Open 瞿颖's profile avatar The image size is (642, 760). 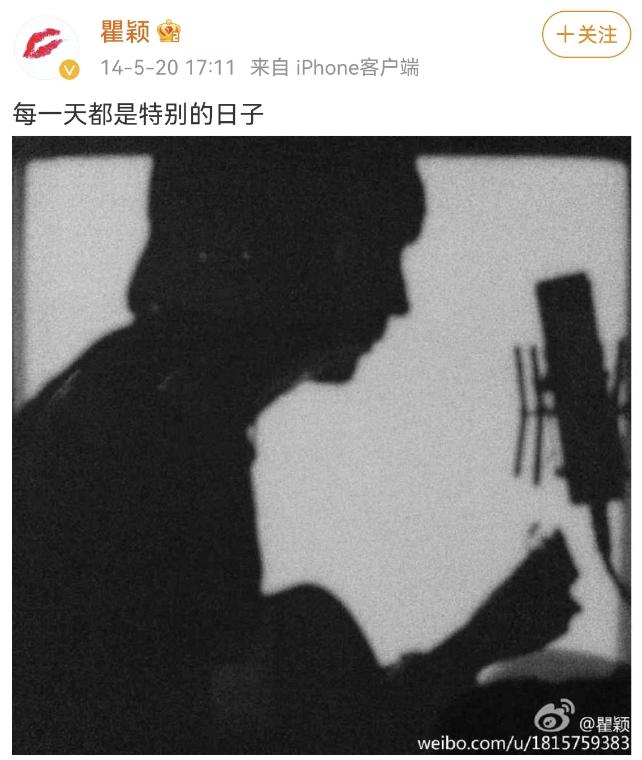tap(42, 45)
